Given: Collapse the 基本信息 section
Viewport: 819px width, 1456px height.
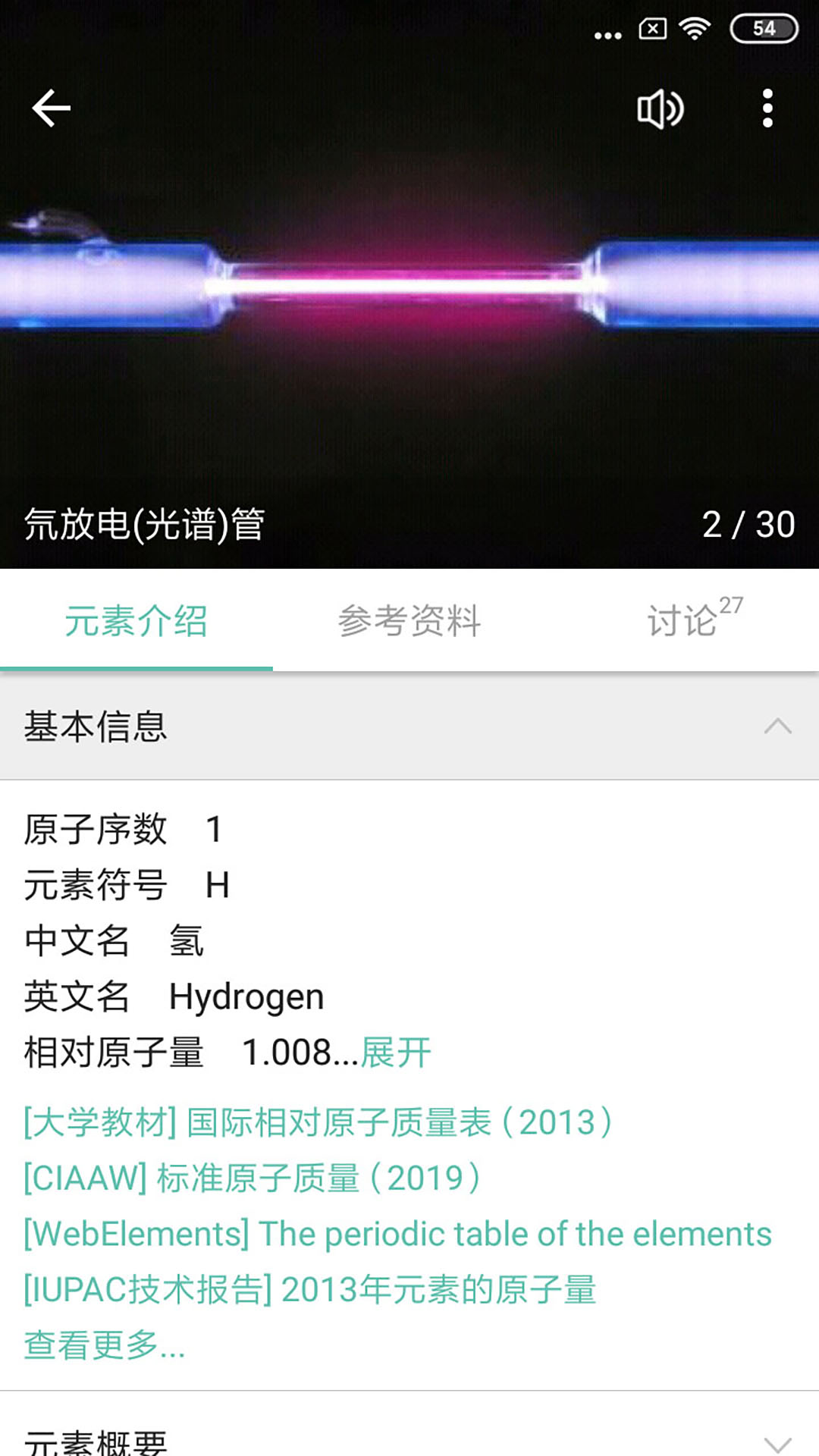Looking at the screenshot, I should (775, 728).
